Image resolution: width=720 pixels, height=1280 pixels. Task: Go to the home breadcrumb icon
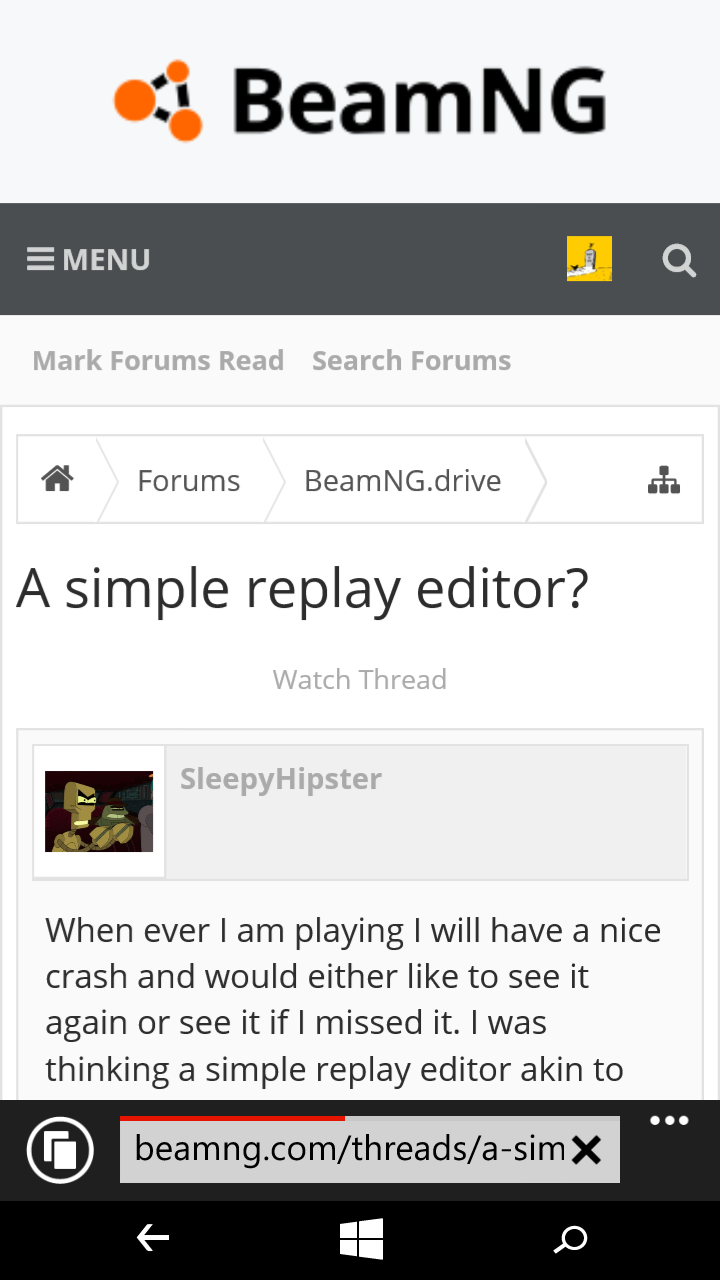click(x=58, y=480)
